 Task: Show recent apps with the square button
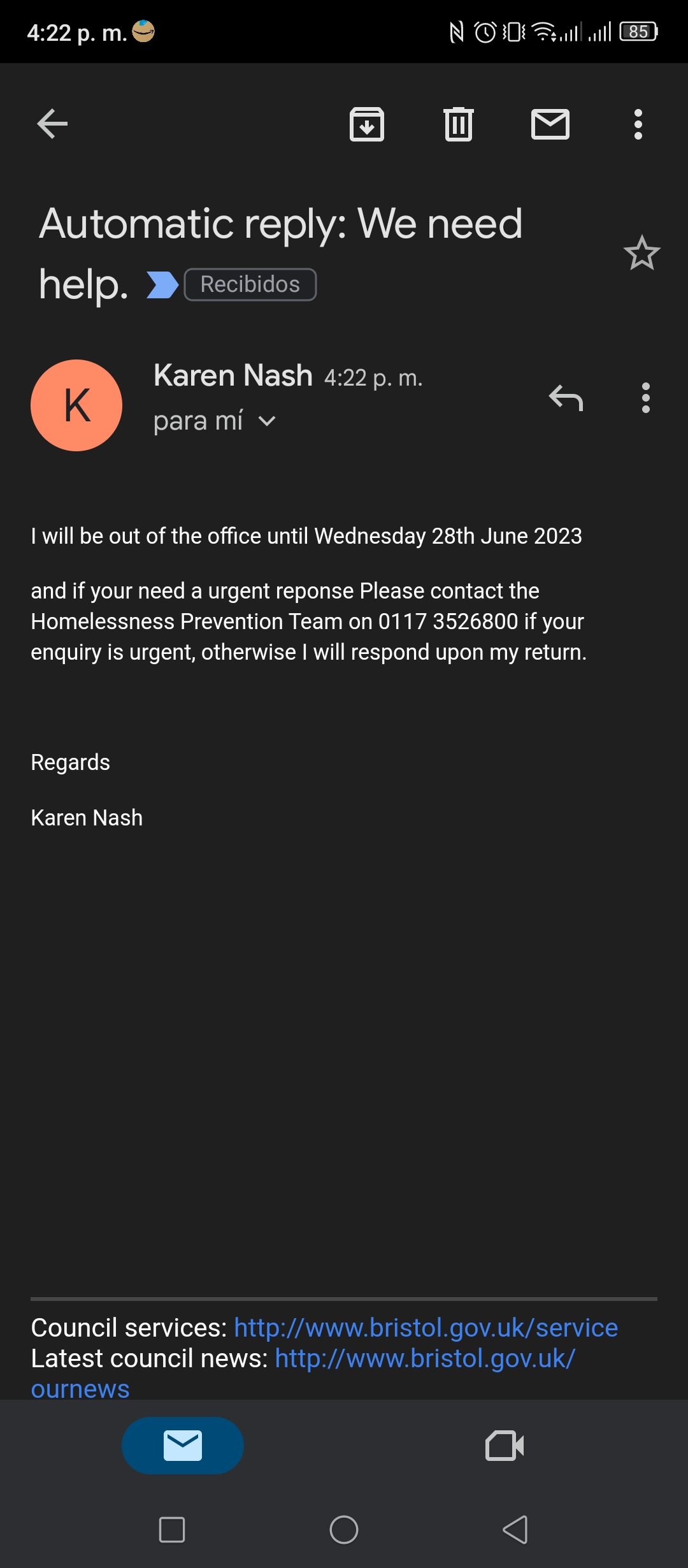tap(172, 1530)
